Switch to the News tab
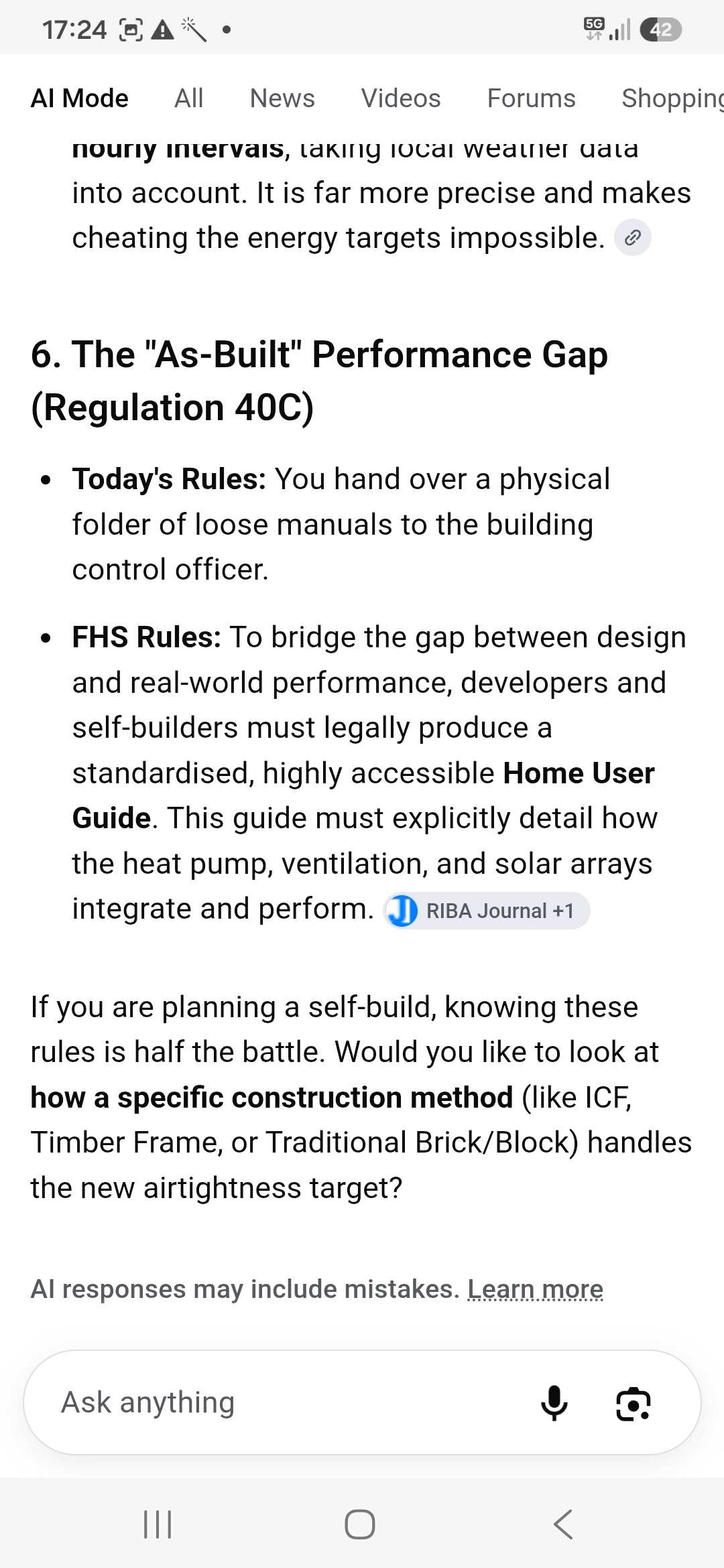This screenshot has width=724, height=1568. click(282, 99)
